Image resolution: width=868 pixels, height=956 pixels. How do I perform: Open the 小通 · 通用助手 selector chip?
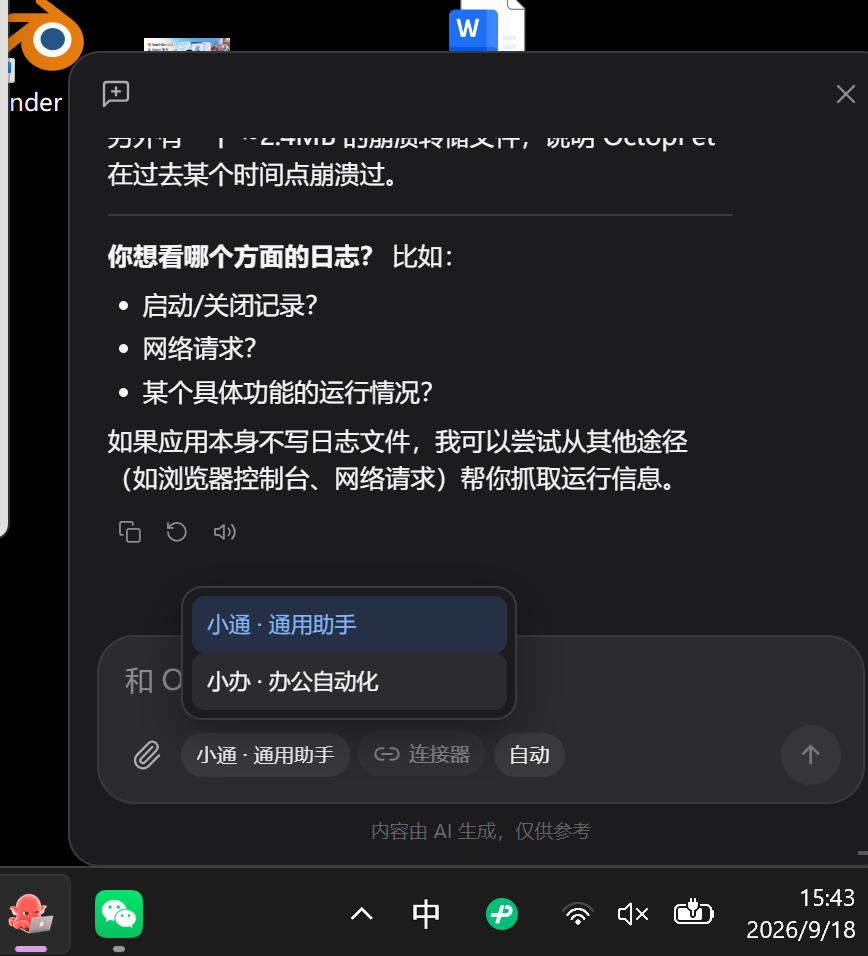coord(265,755)
